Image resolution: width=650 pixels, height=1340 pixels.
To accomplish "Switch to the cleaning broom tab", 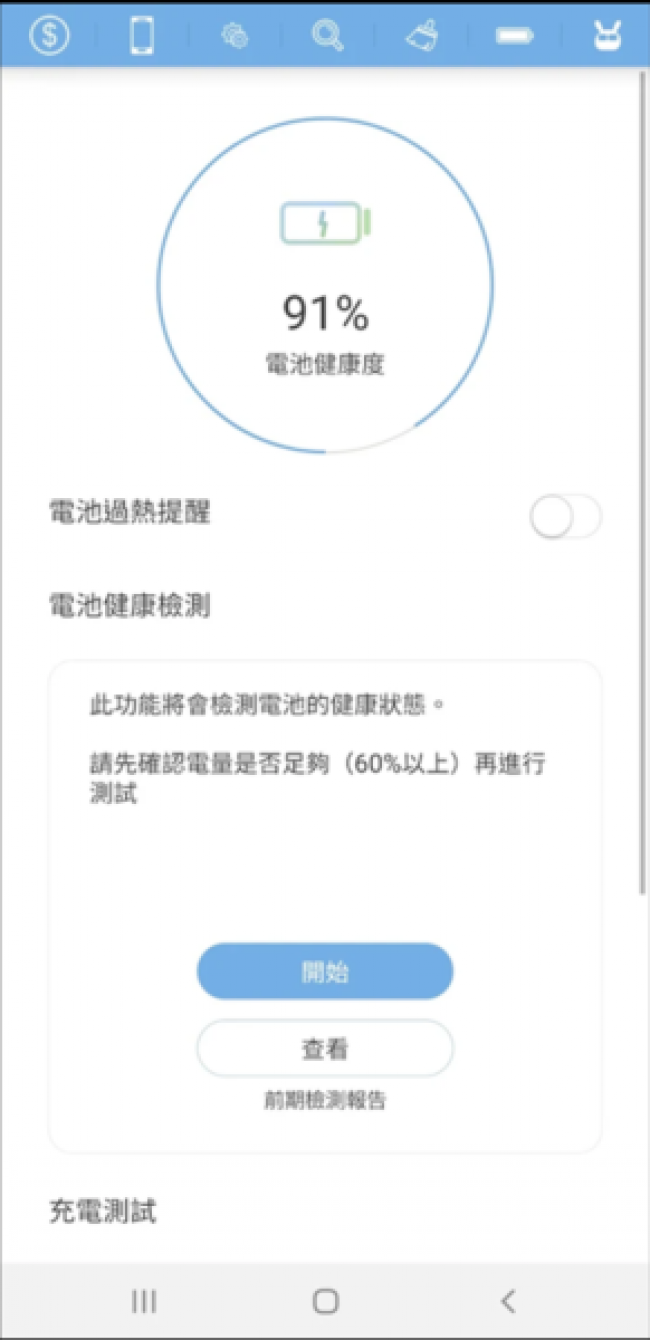I will pos(421,36).
